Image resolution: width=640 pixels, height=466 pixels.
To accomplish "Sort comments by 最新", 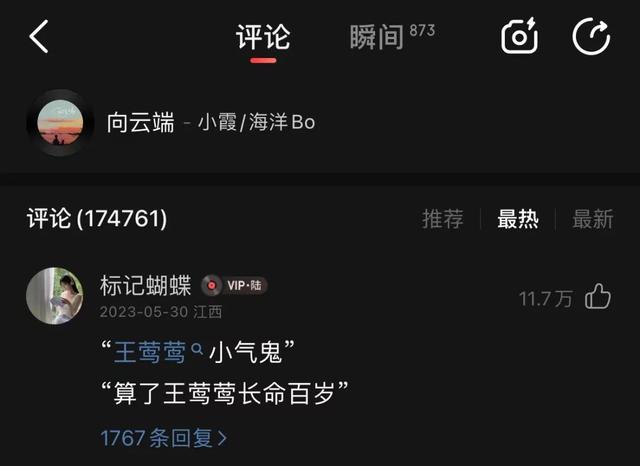I will coord(593,219).
